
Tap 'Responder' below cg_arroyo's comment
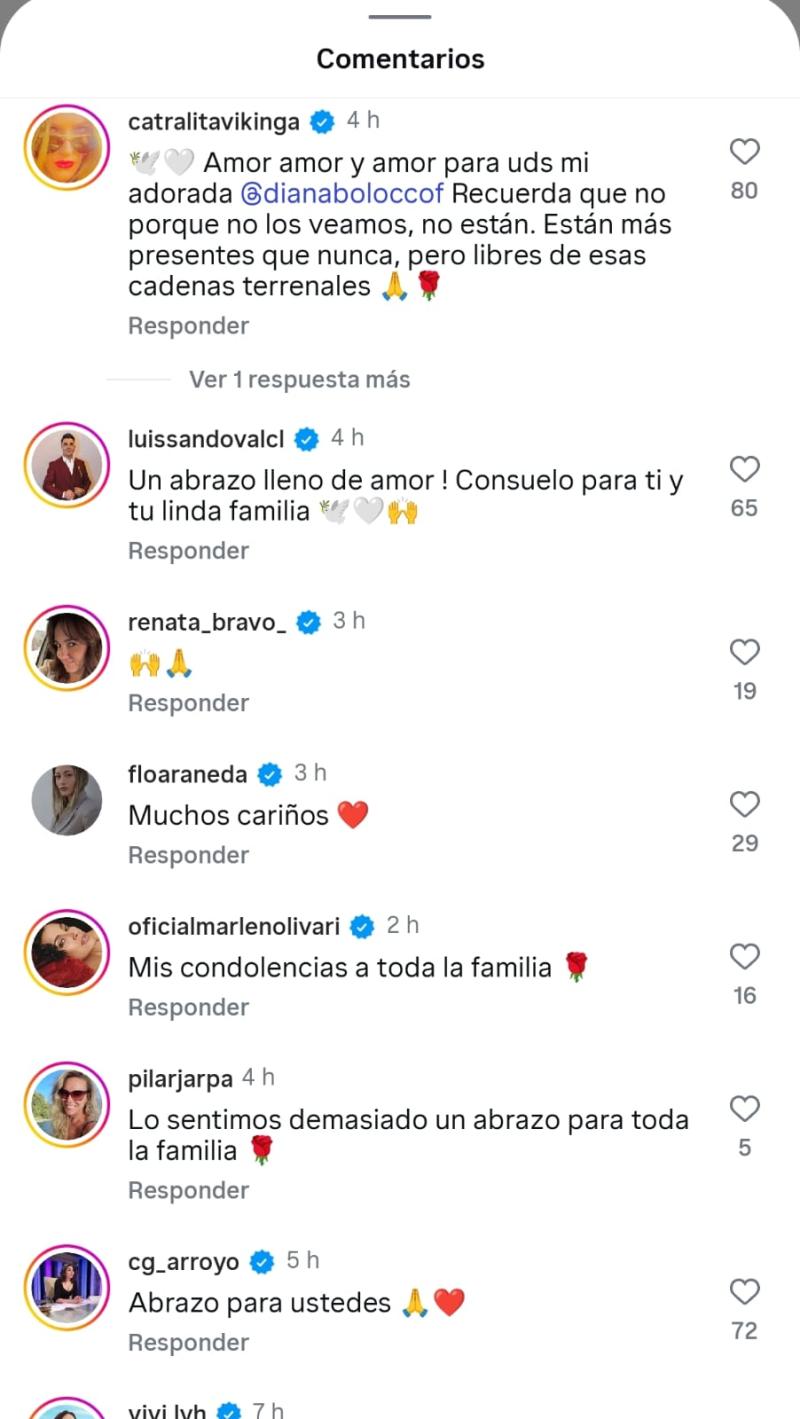click(188, 1341)
